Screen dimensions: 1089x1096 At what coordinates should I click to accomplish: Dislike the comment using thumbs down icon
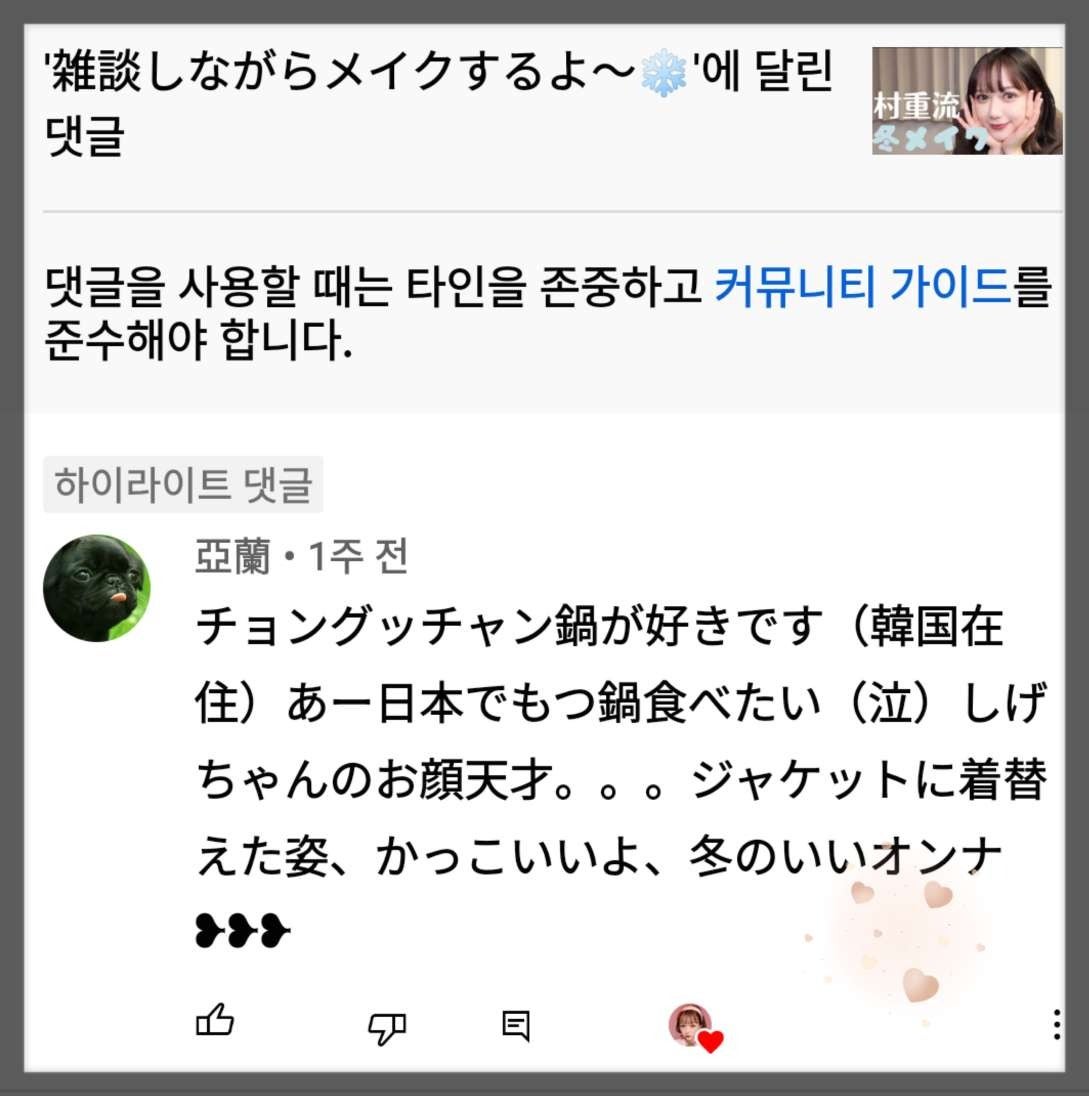[x=387, y=1027]
